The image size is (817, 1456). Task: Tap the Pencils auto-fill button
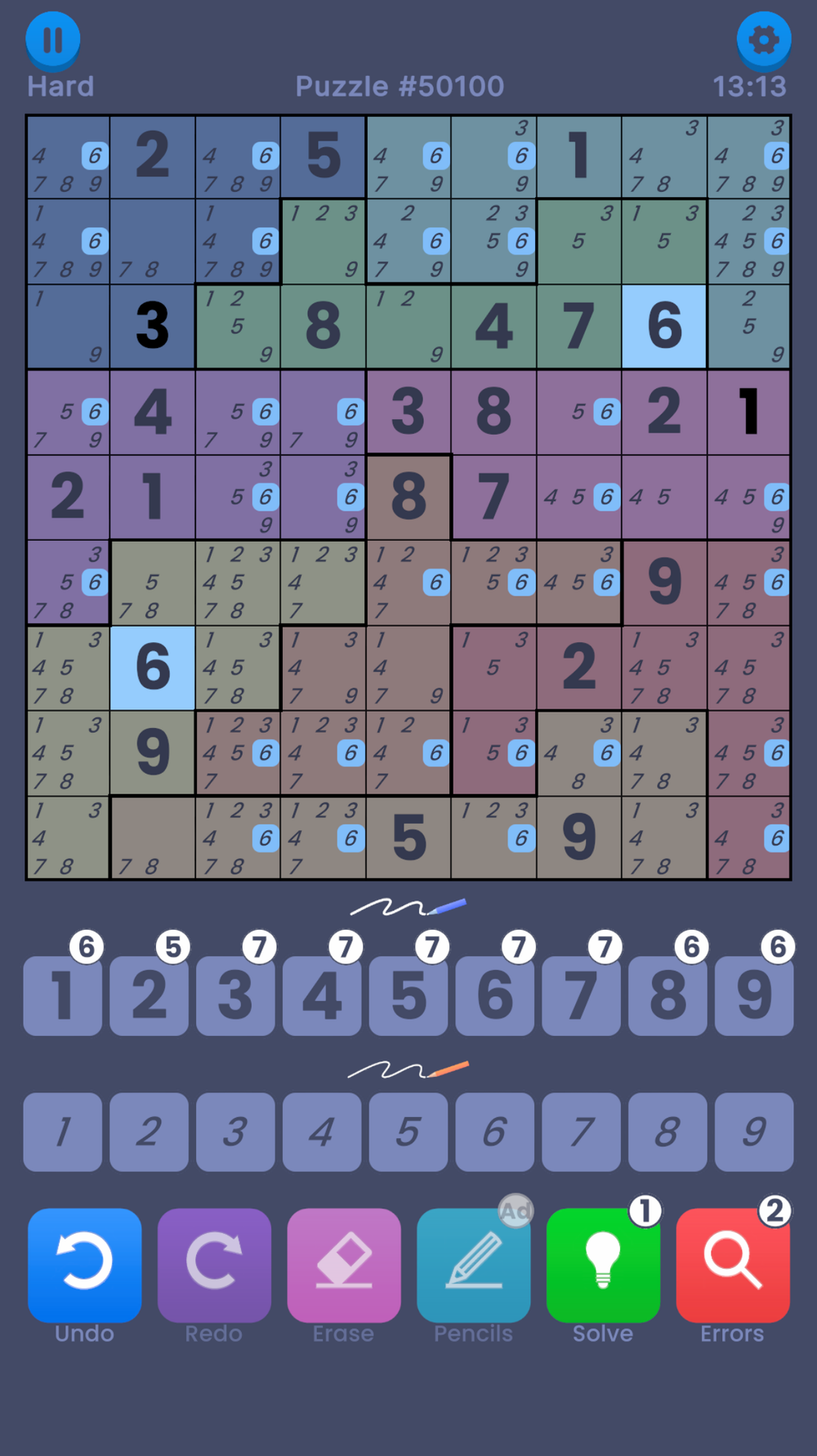(473, 1265)
